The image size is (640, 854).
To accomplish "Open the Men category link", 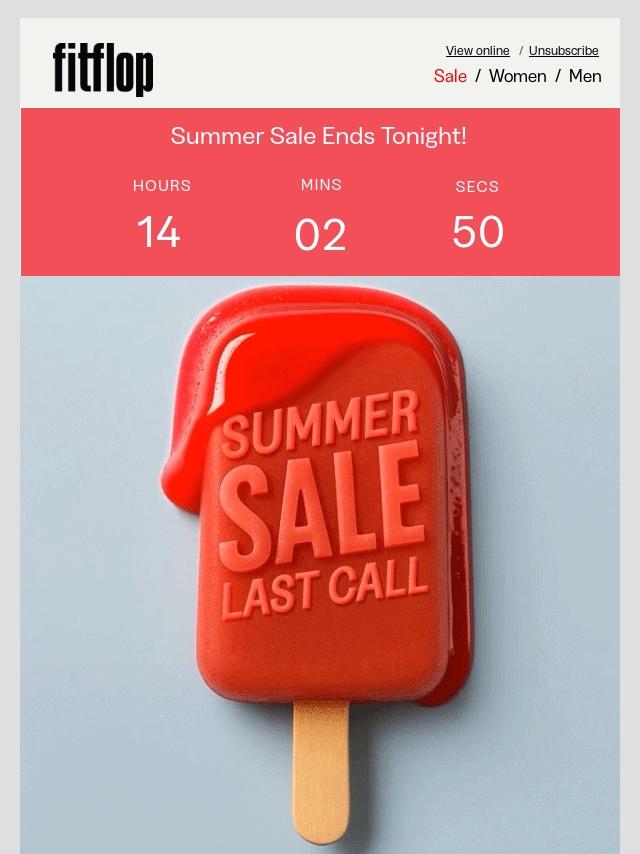I will [585, 76].
